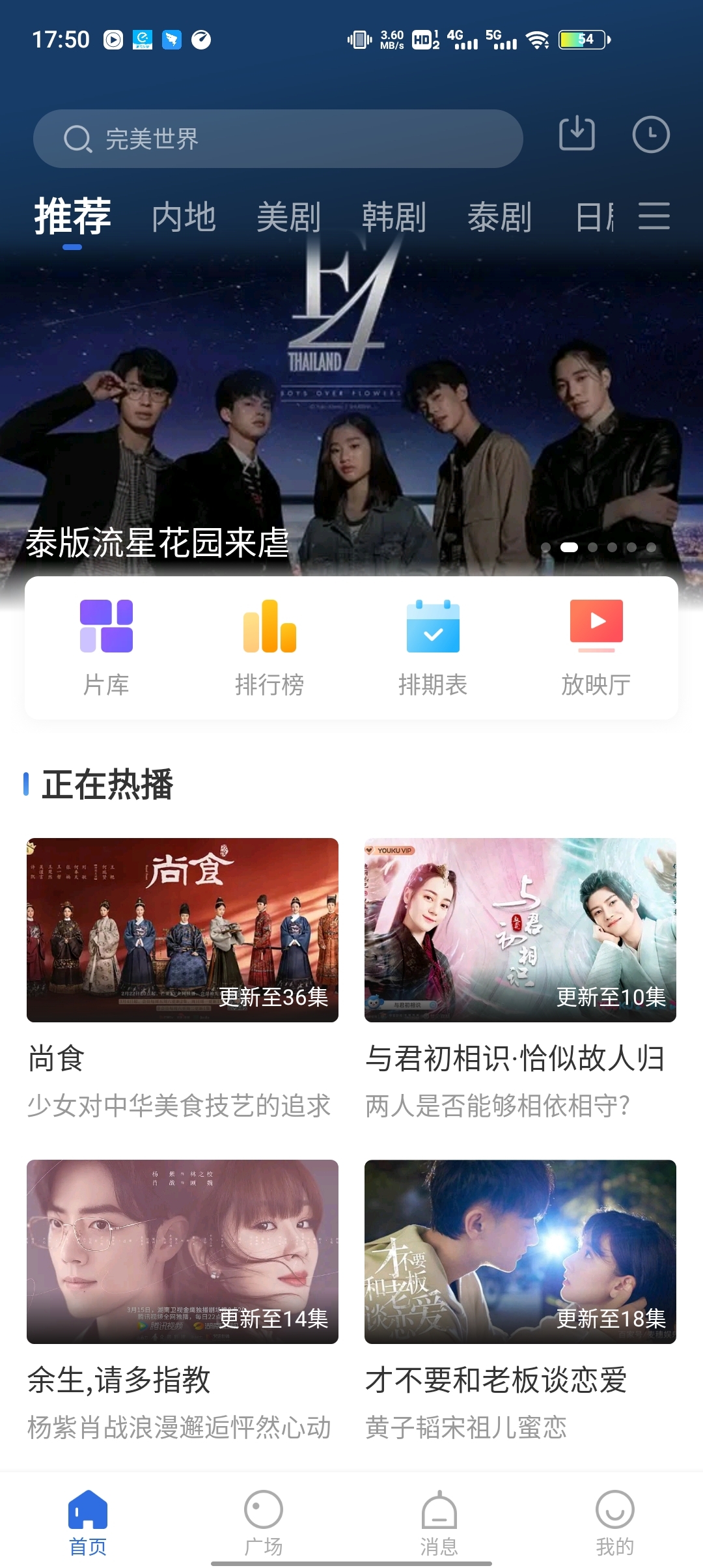The image size is (703, 1568).
Task: Open the drama 余生,请多指教
Action: (182, 1252)
